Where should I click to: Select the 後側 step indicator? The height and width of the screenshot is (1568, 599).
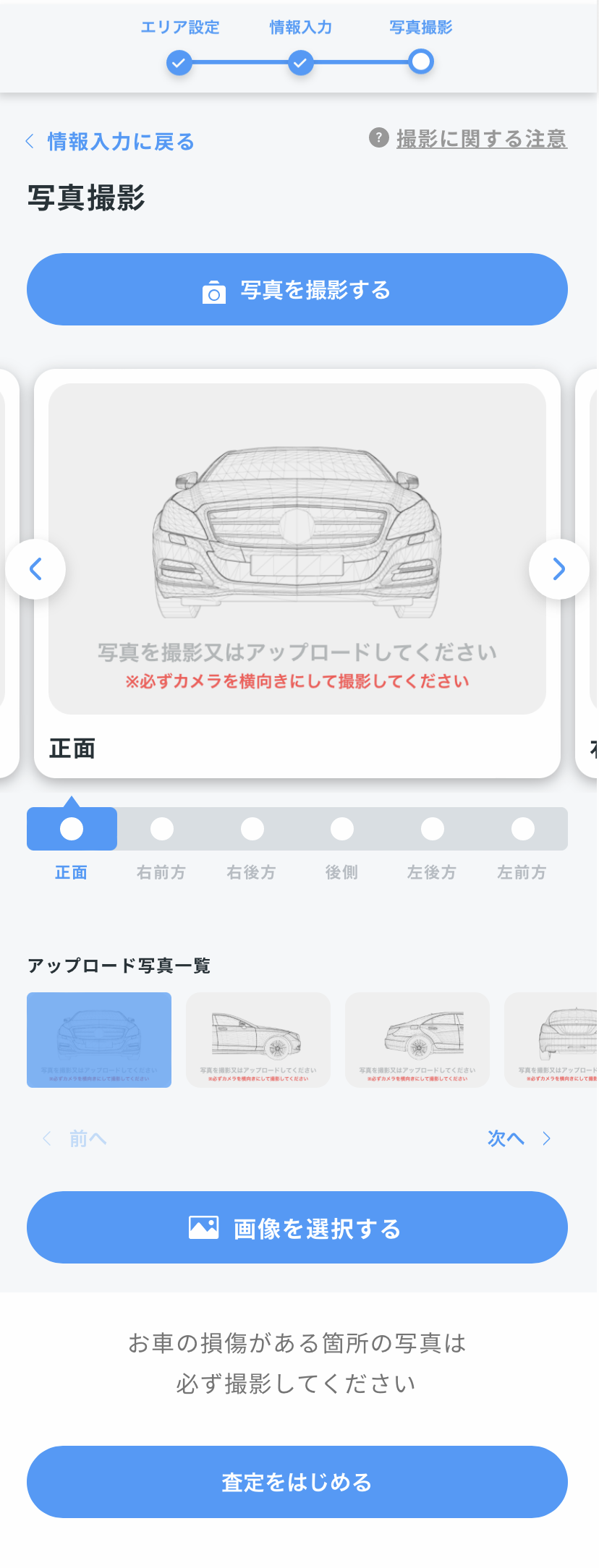[341, 829]
